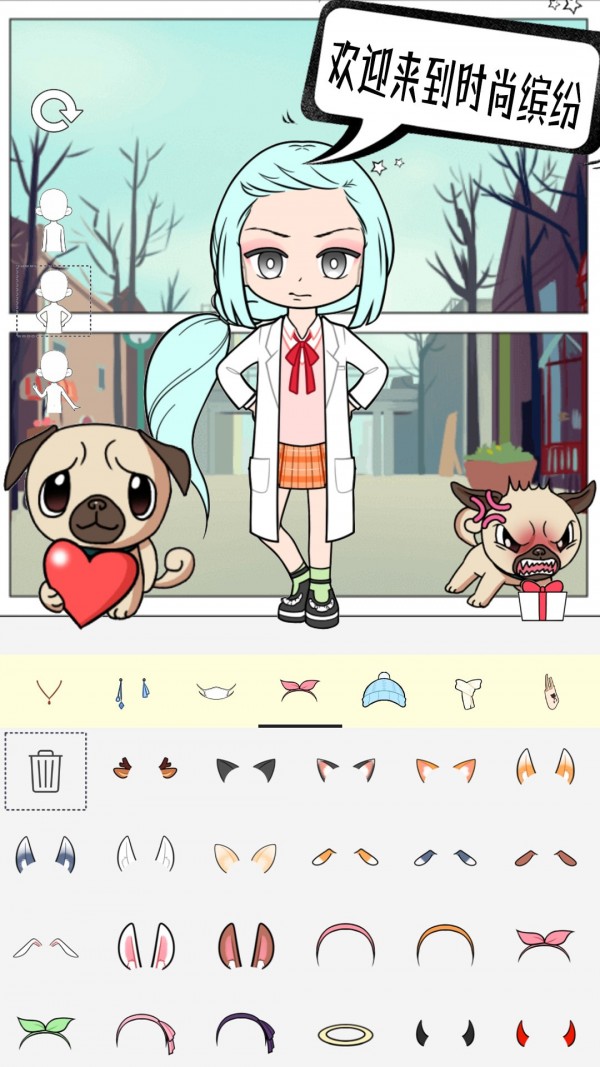Screen dimensions: 600x1067
Task: Open the beanie hat category tab
Action: (x=381, y=692)
